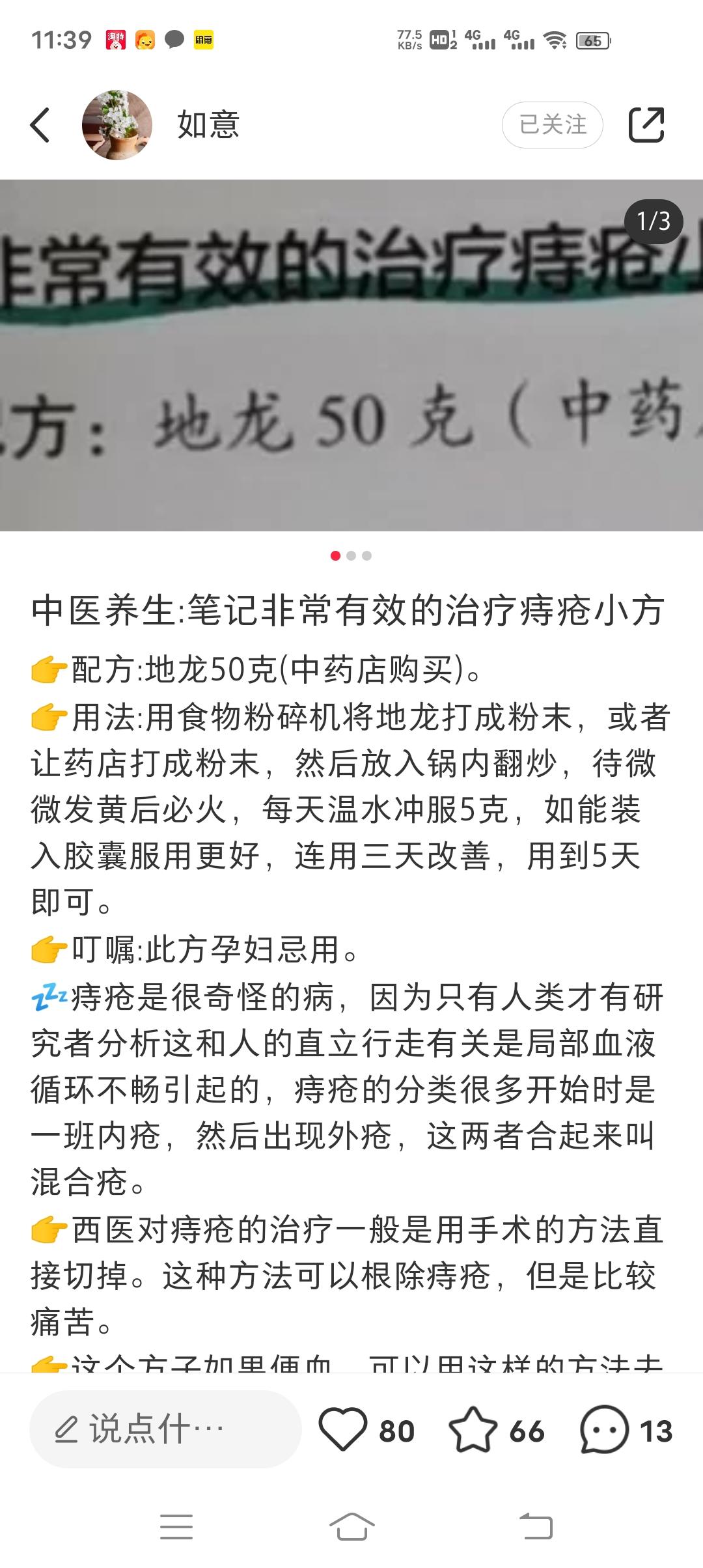Viewport: 703px width, 1568px height.
Task: Open the Wi-Fi status icon area
Action: point(554,40)
